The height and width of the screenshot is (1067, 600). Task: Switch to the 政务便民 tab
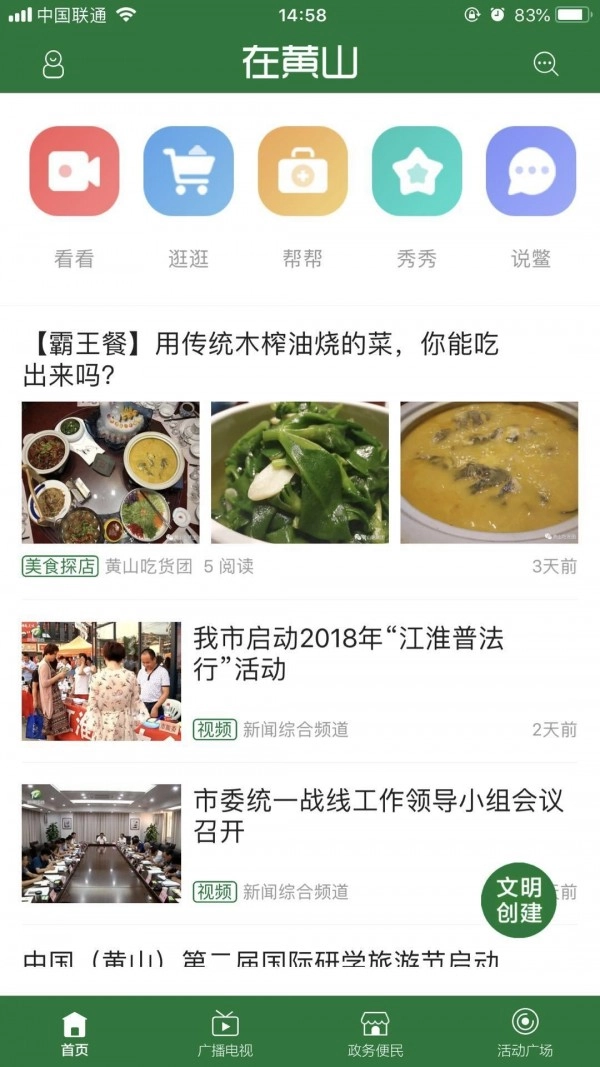375,1032
